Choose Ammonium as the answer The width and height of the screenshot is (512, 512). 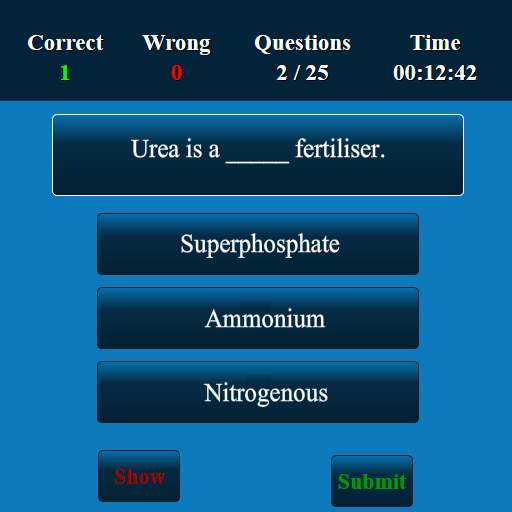[x=258, y=318]
